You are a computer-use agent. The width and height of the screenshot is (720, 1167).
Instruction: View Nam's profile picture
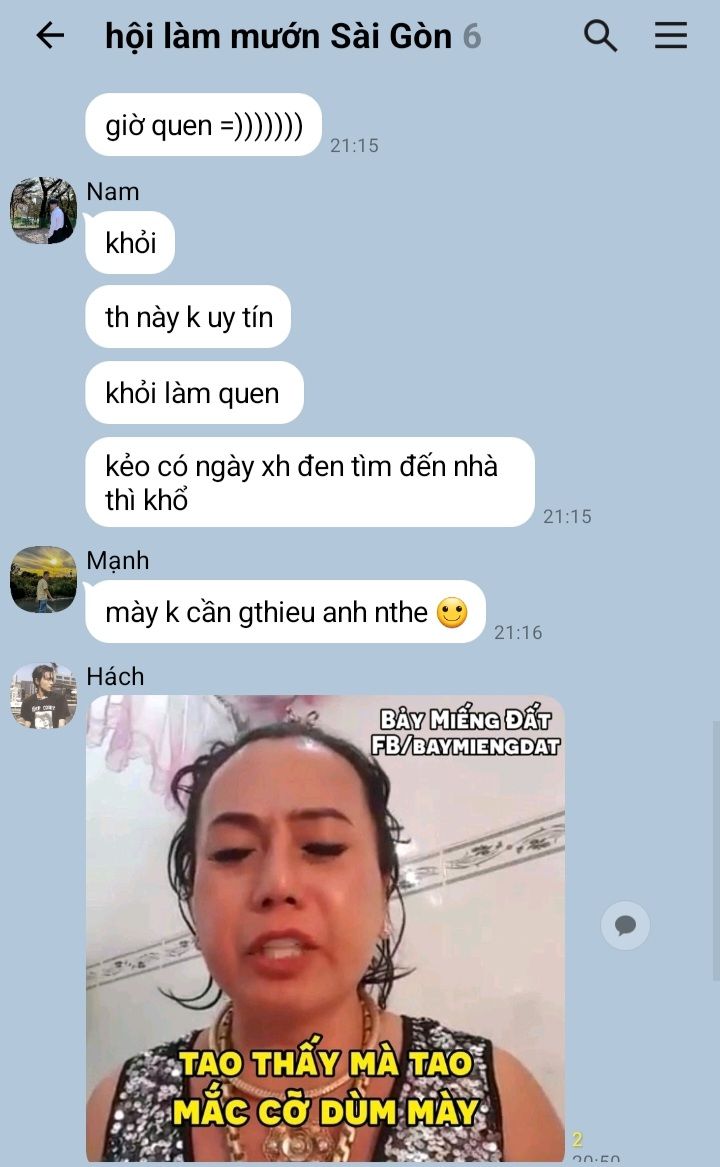(x=43, y=211)
